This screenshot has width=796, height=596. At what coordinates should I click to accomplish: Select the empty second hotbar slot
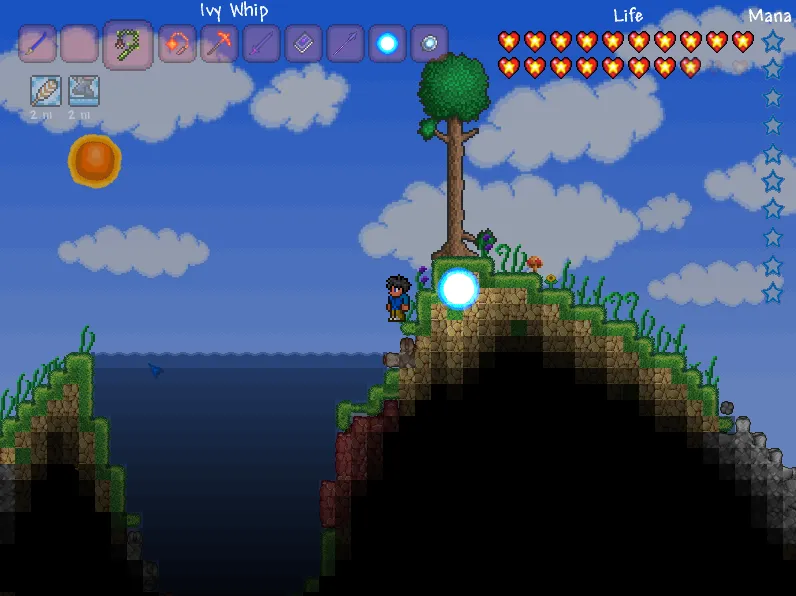pyautogui.click(x=79, y=44)
